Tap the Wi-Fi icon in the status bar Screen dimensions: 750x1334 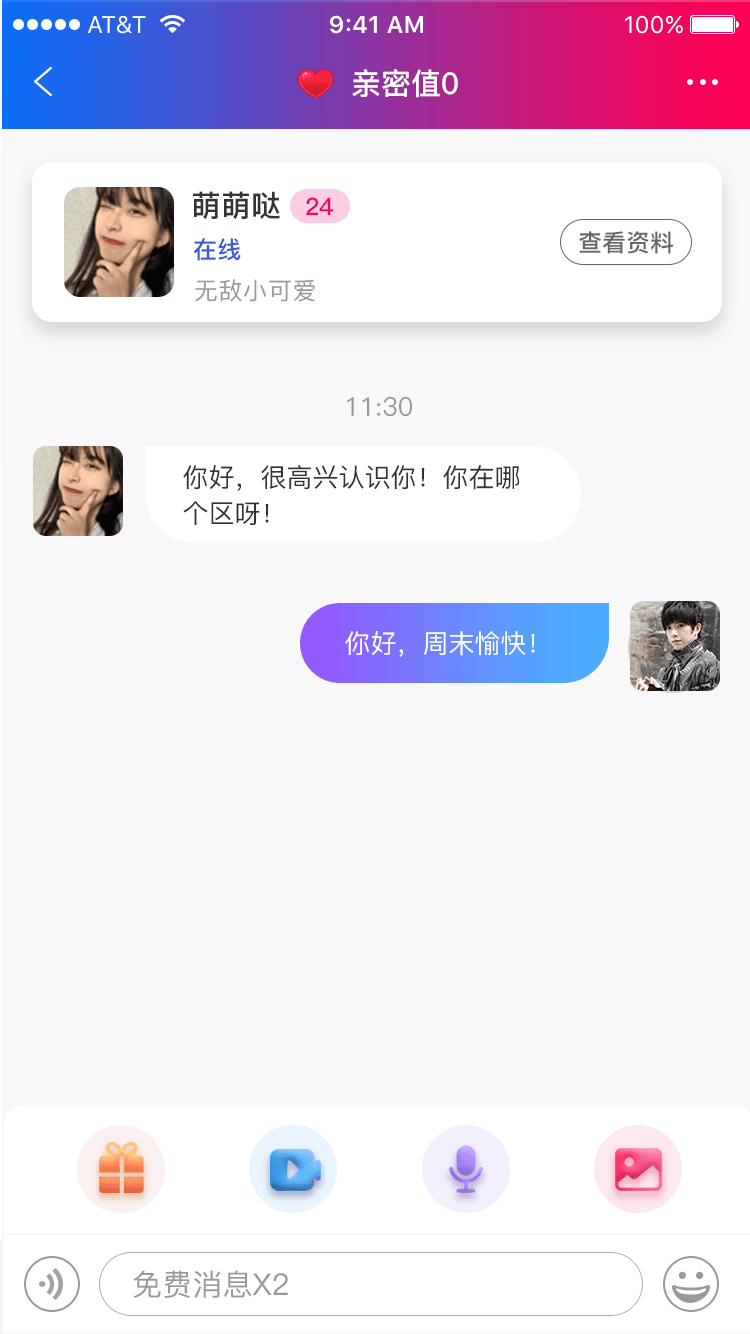pos(170,24)
